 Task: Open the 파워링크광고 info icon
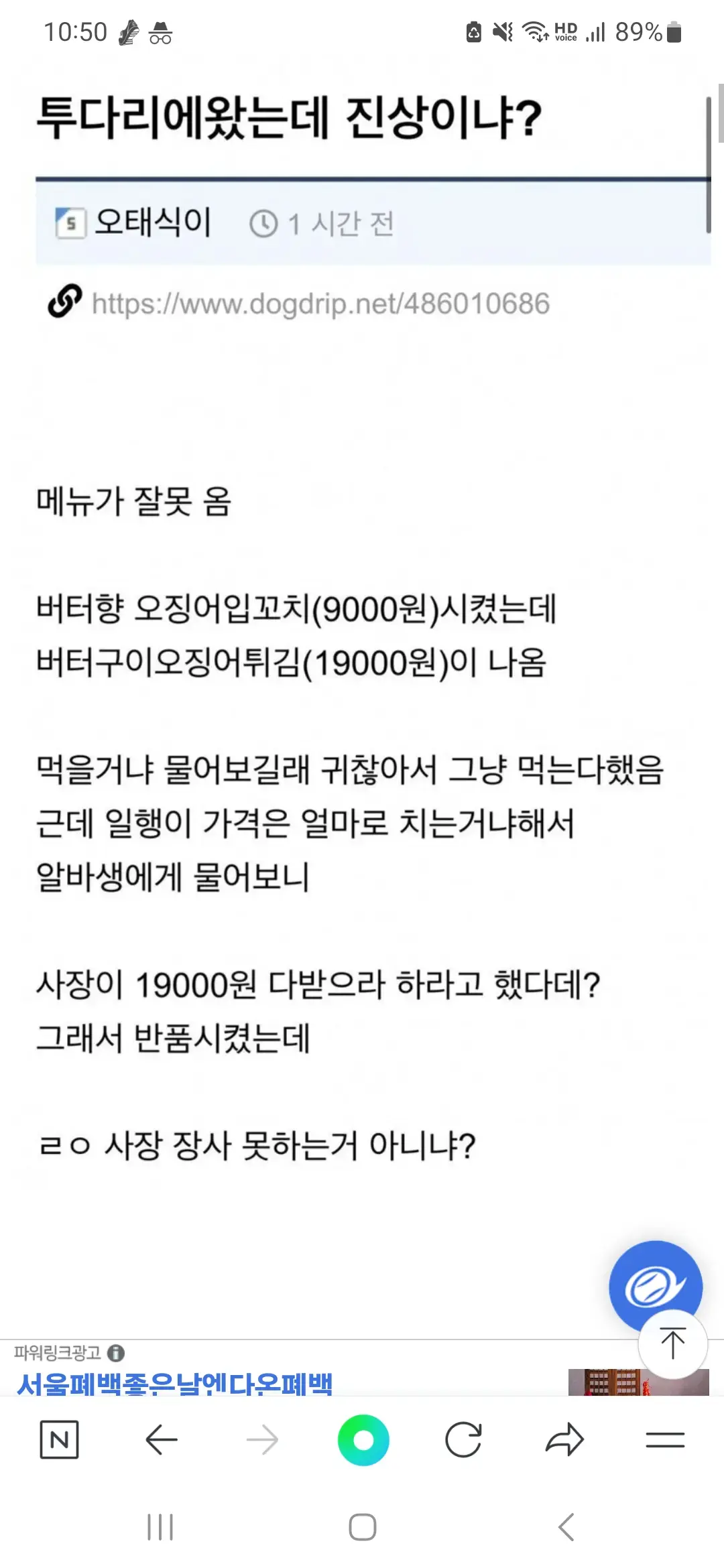116,1353
